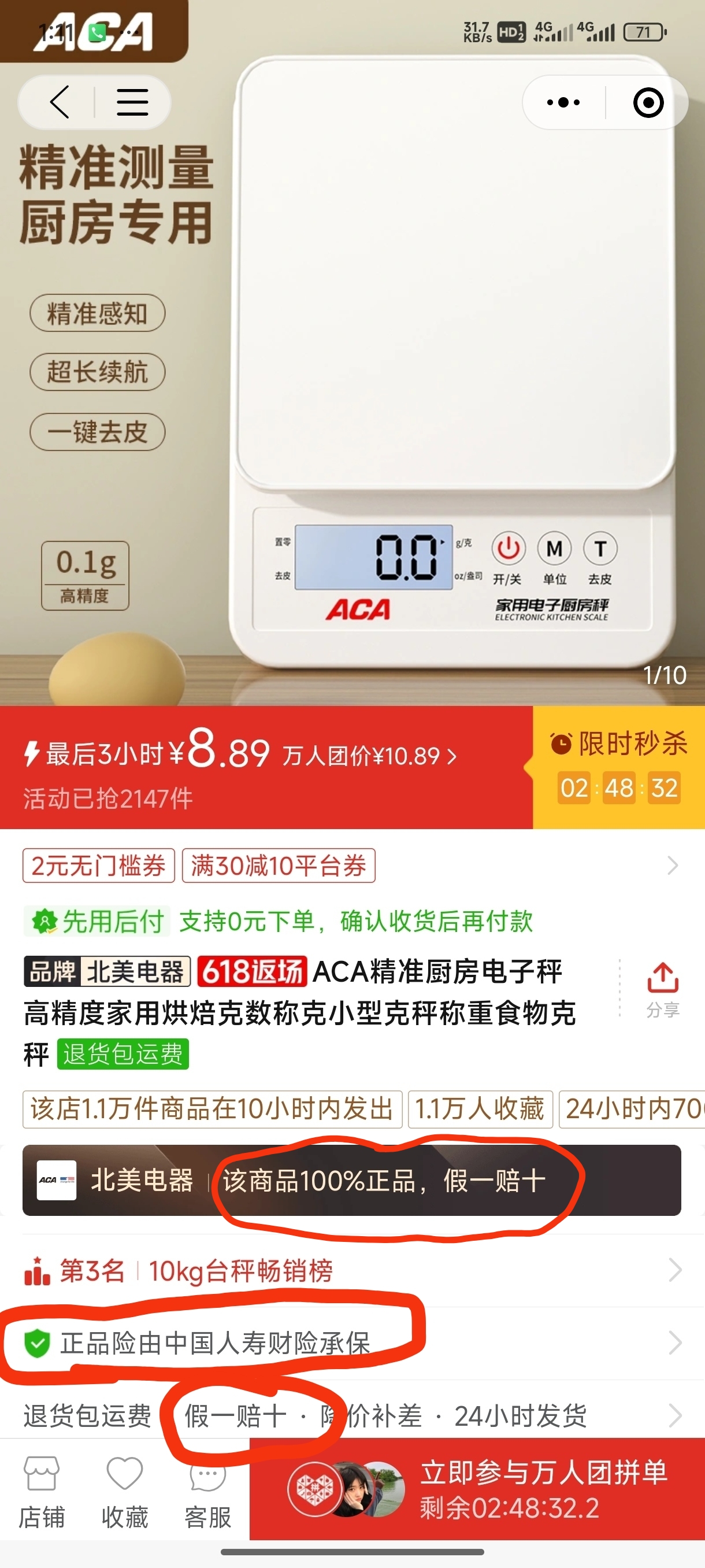Open the hamburger menu button
The width and height of the screenshot is (705, 1568).
click(132, 102)
